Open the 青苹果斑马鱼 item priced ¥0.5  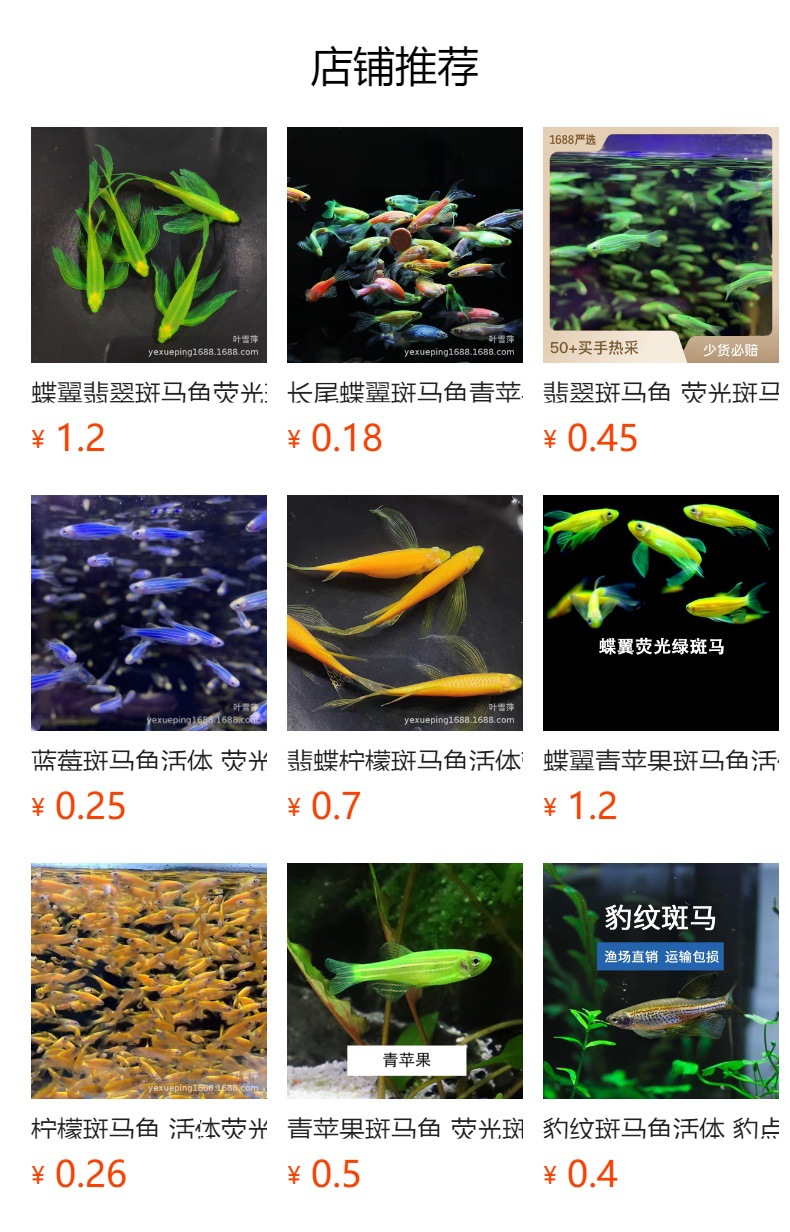click(405, 1028)
